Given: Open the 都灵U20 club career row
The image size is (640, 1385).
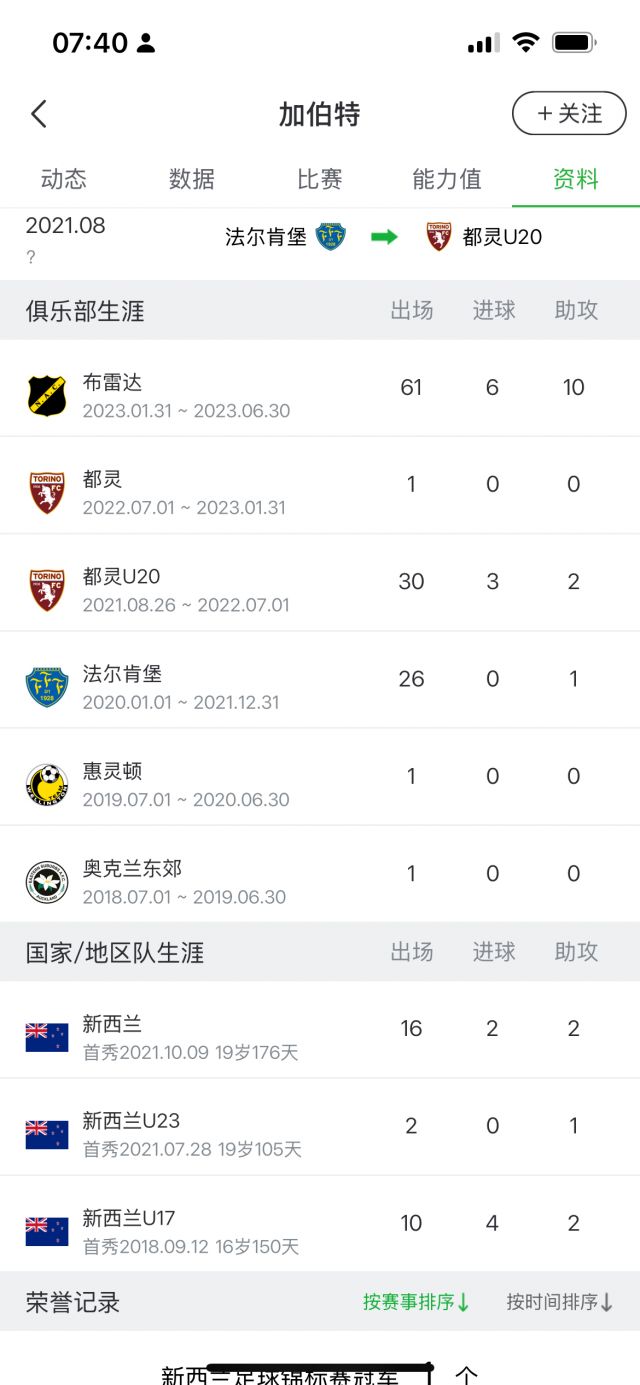Looking at the screenshot, I should (320, 582).
